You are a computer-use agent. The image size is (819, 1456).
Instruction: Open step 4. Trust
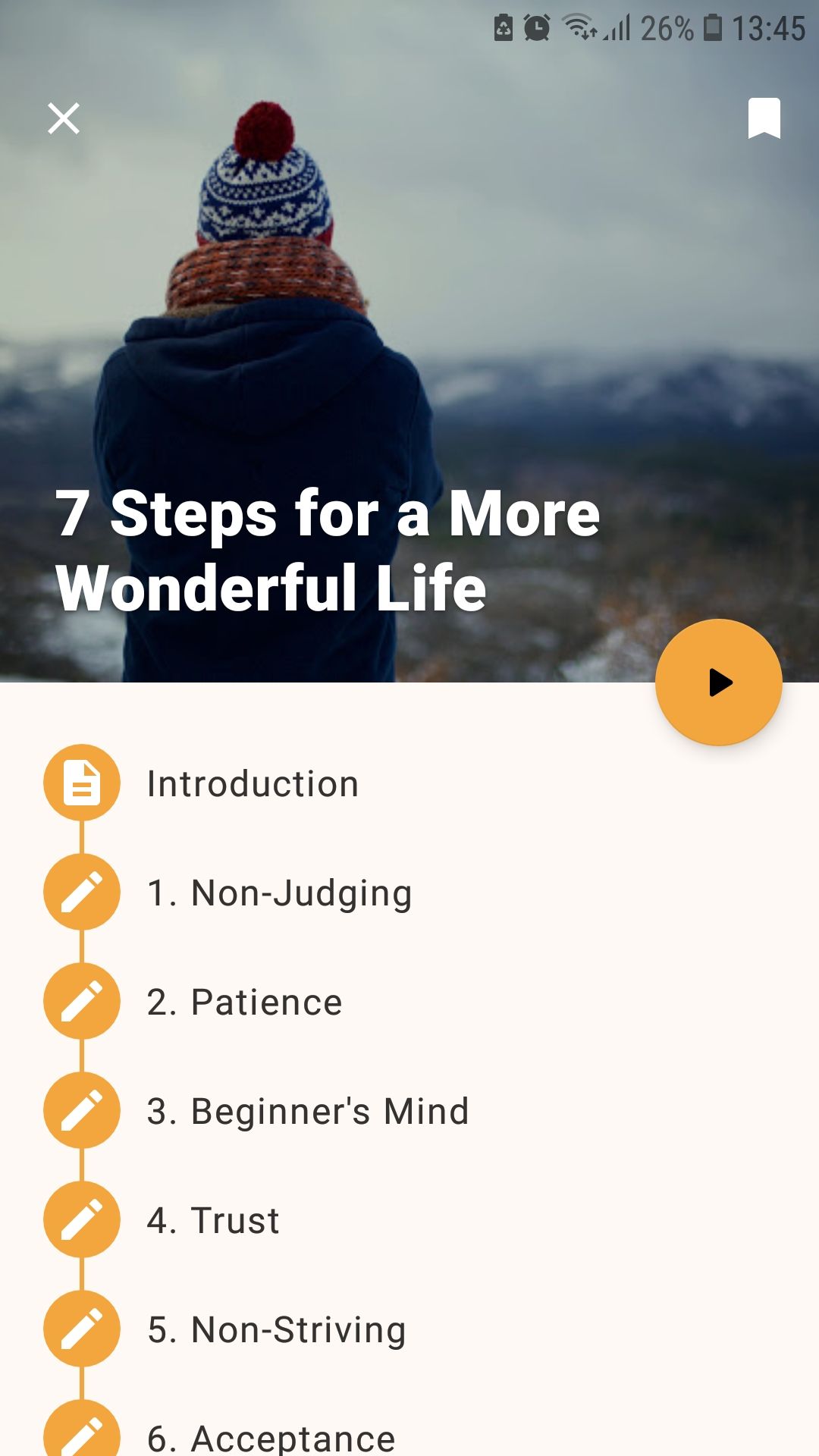pos(213,1220)
